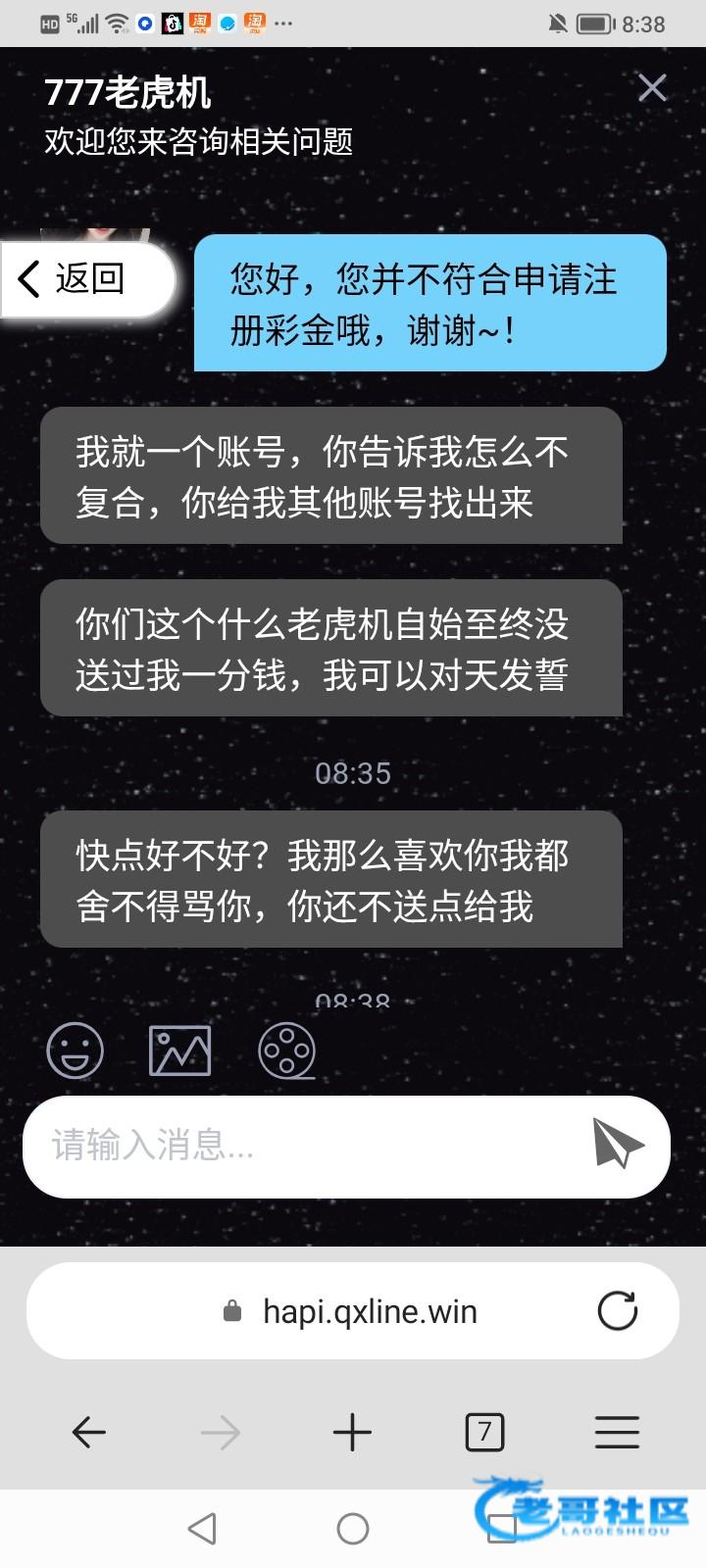The width and height of the screenshot is (706, 1568).
Task: Go to the system home screen
Action: pyautogui.click(x=352, y=1529)
